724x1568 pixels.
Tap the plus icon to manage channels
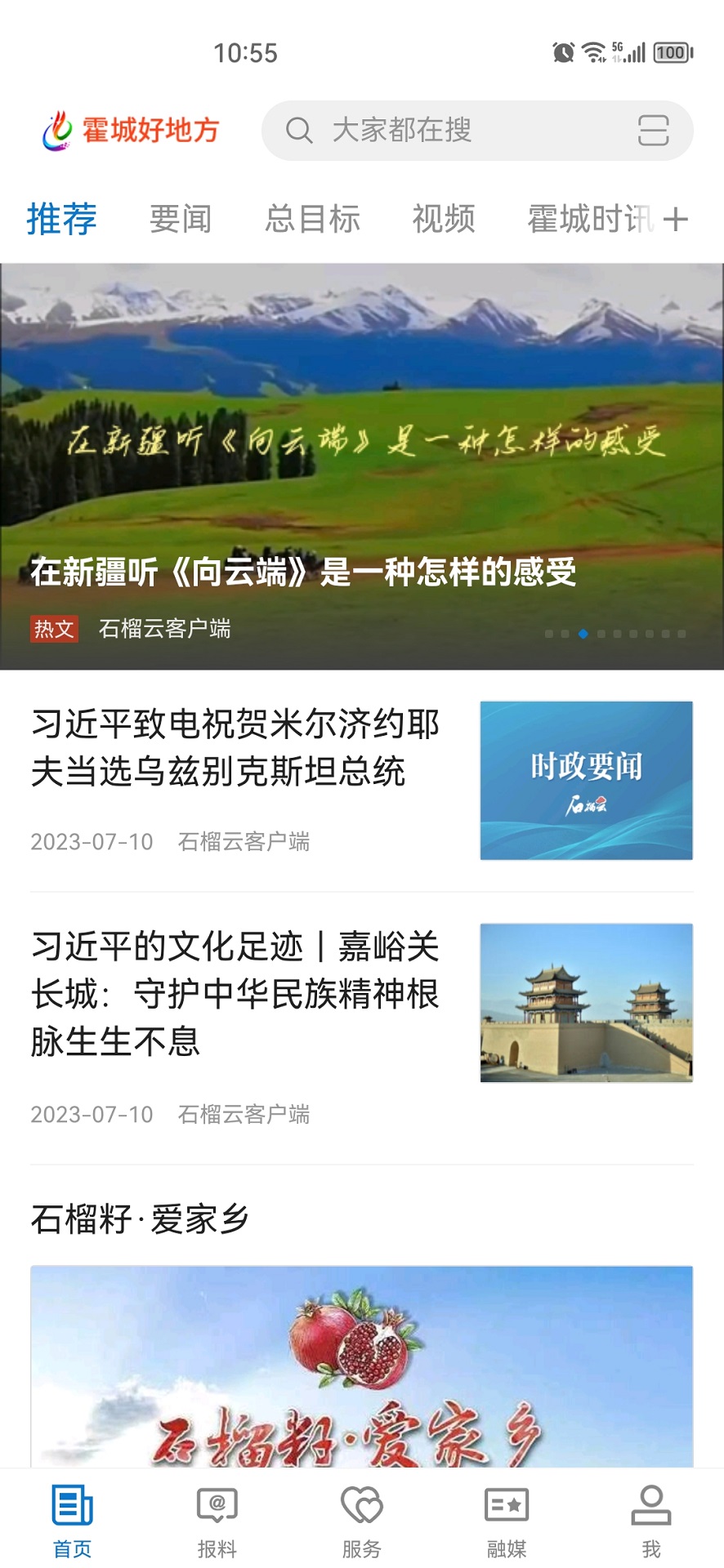click(x=676, y=219)
